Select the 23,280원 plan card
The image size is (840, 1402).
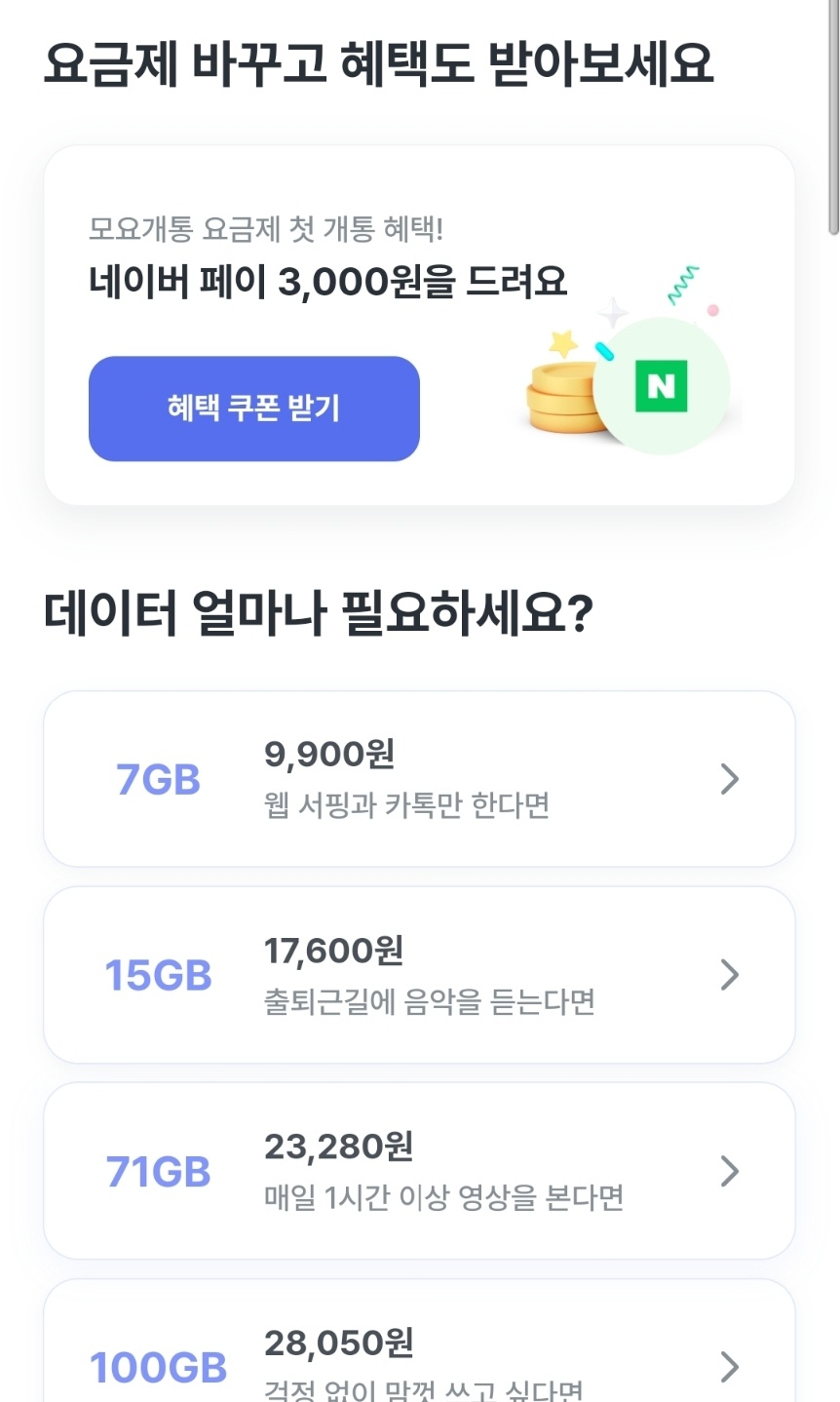(x=419, y=1171)
